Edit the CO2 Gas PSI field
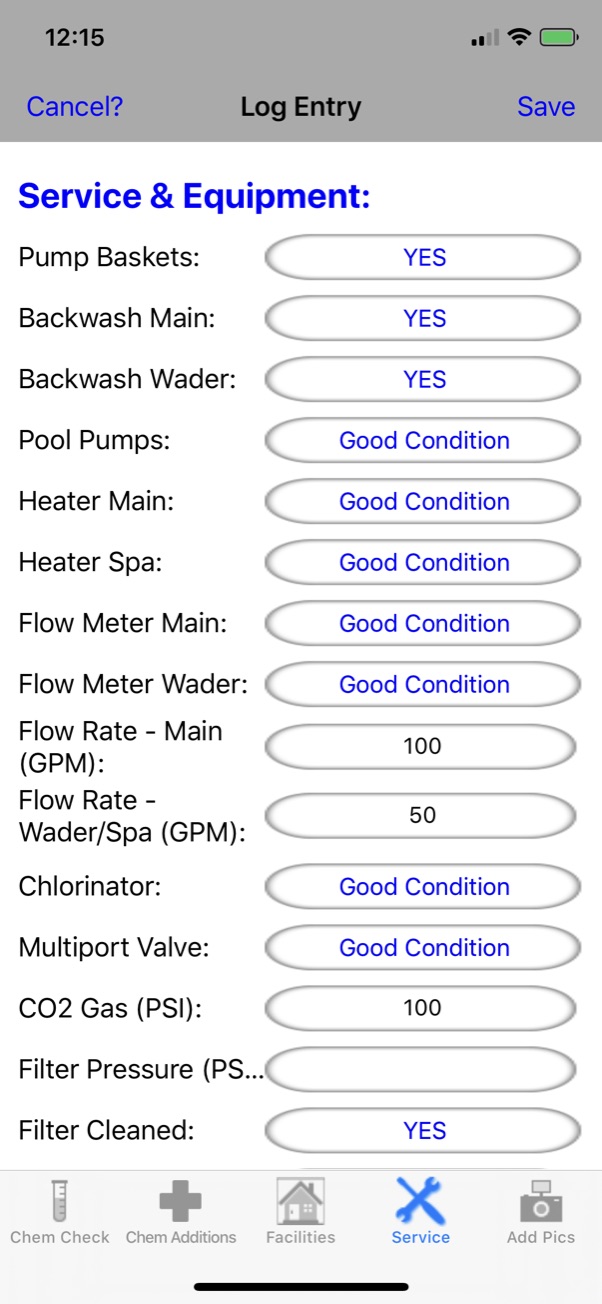This screenshot has width=602, height=1304. pos(421,1008)
